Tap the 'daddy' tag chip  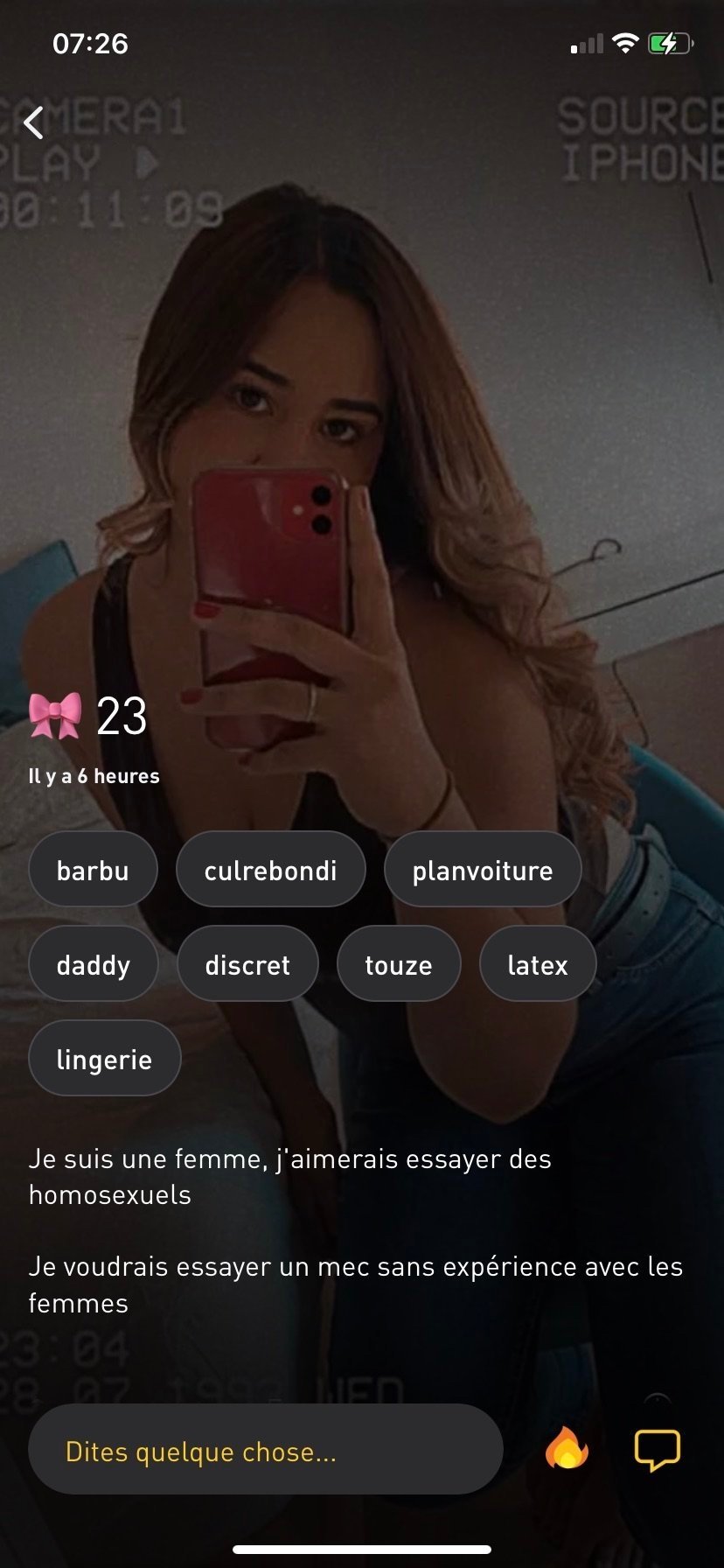click(x=93, y=964)
